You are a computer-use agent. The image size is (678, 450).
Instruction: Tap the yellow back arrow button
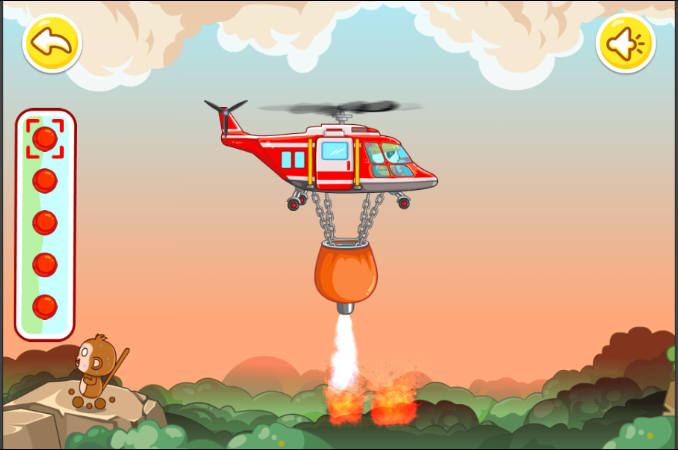click(51, 42)
